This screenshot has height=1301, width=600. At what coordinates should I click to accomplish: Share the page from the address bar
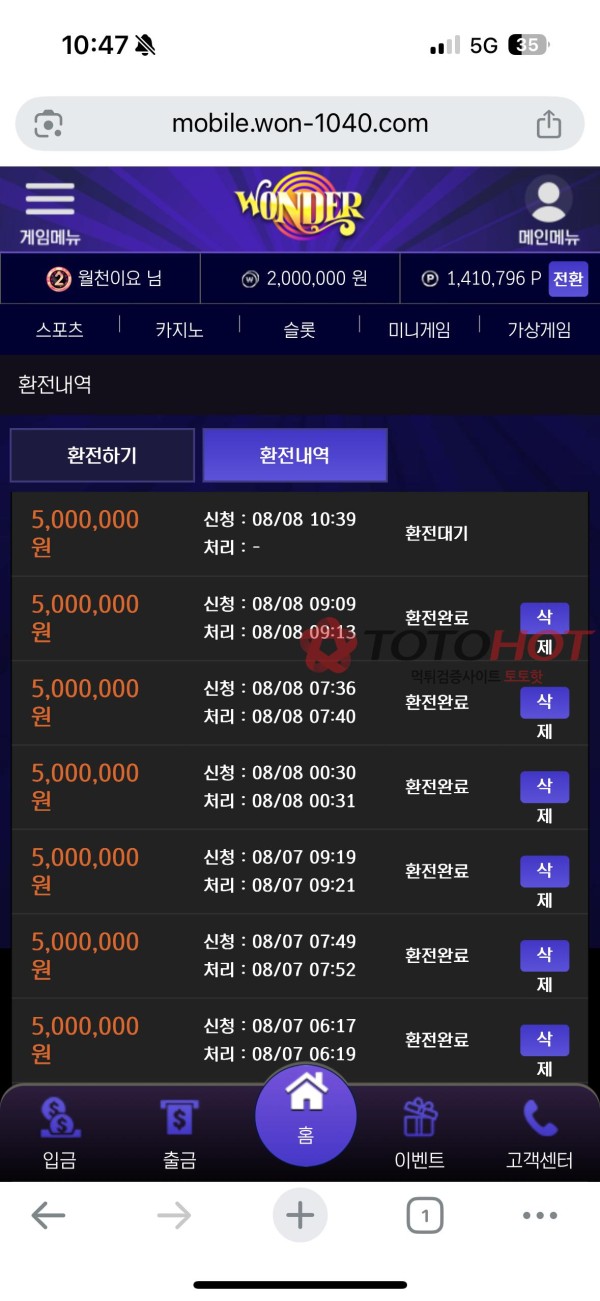click(x=548, y=124)
